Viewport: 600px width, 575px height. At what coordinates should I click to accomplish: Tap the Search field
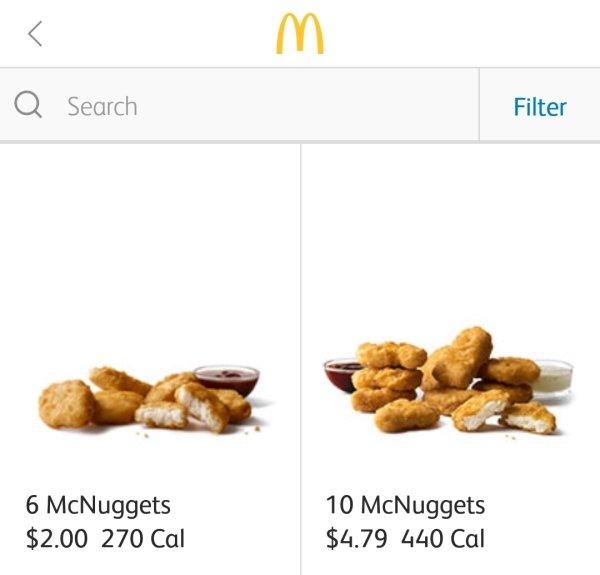point(240,106)
